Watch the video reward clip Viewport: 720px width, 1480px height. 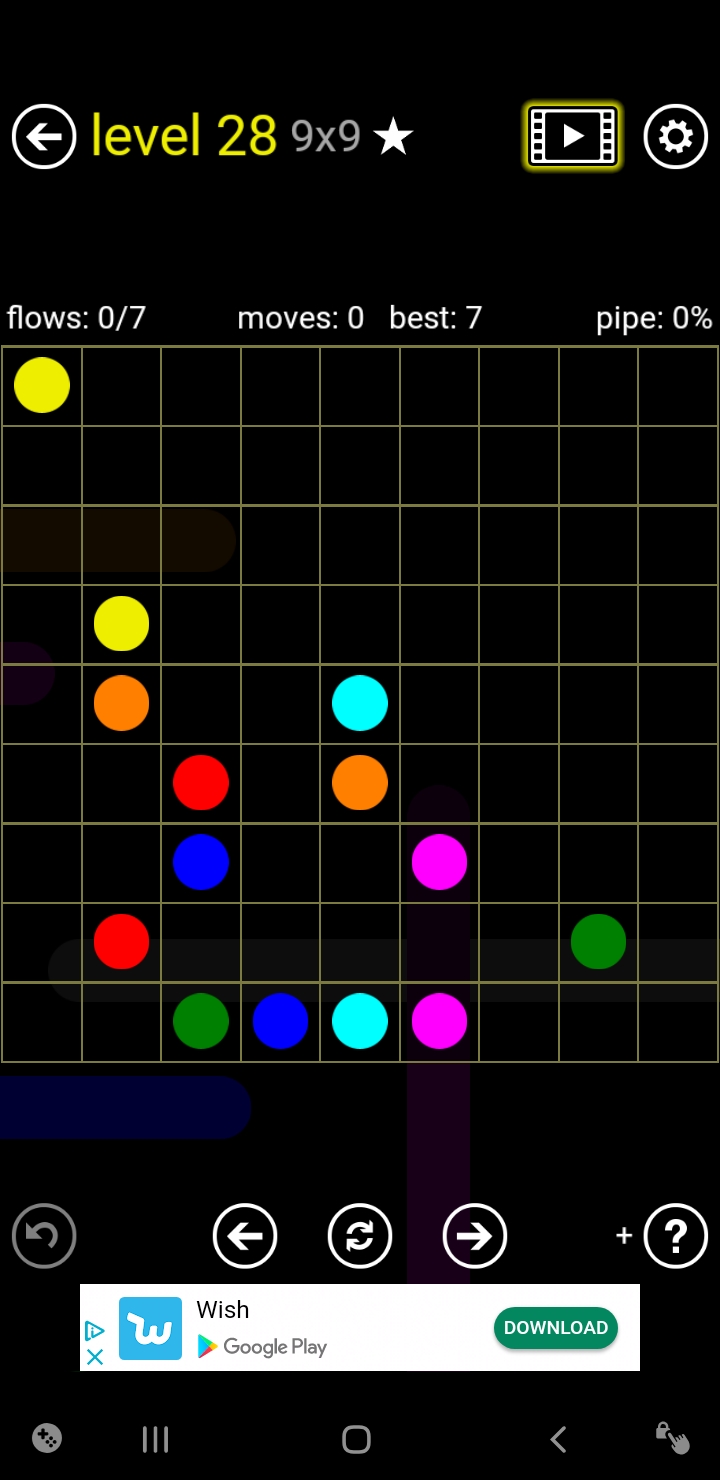tap(573, 136)
